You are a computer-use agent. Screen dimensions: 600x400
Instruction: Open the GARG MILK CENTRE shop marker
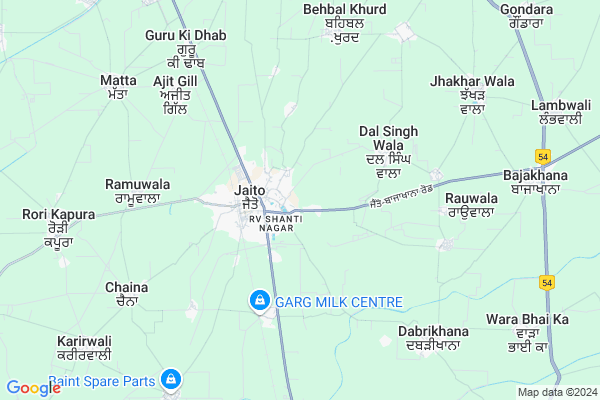click(x=259, y=300)
